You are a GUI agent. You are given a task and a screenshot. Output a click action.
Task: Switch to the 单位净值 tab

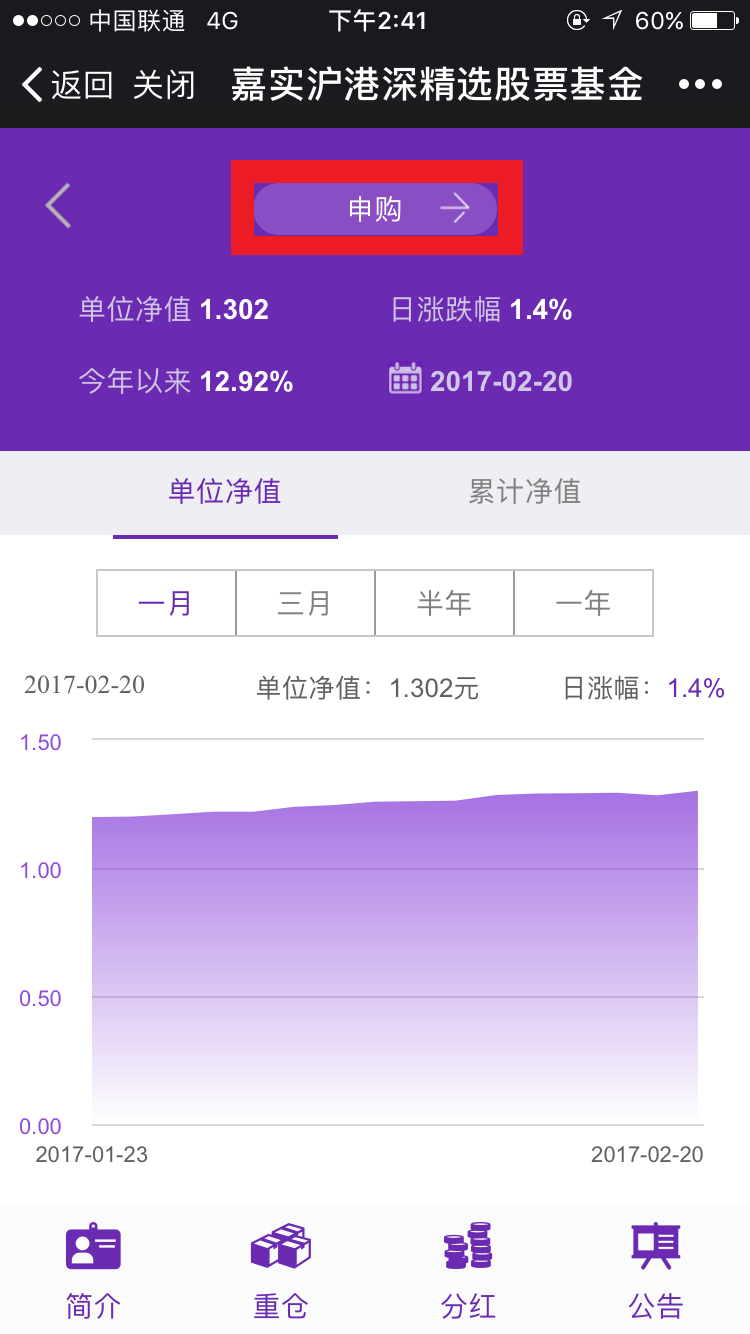coord(225,492)
